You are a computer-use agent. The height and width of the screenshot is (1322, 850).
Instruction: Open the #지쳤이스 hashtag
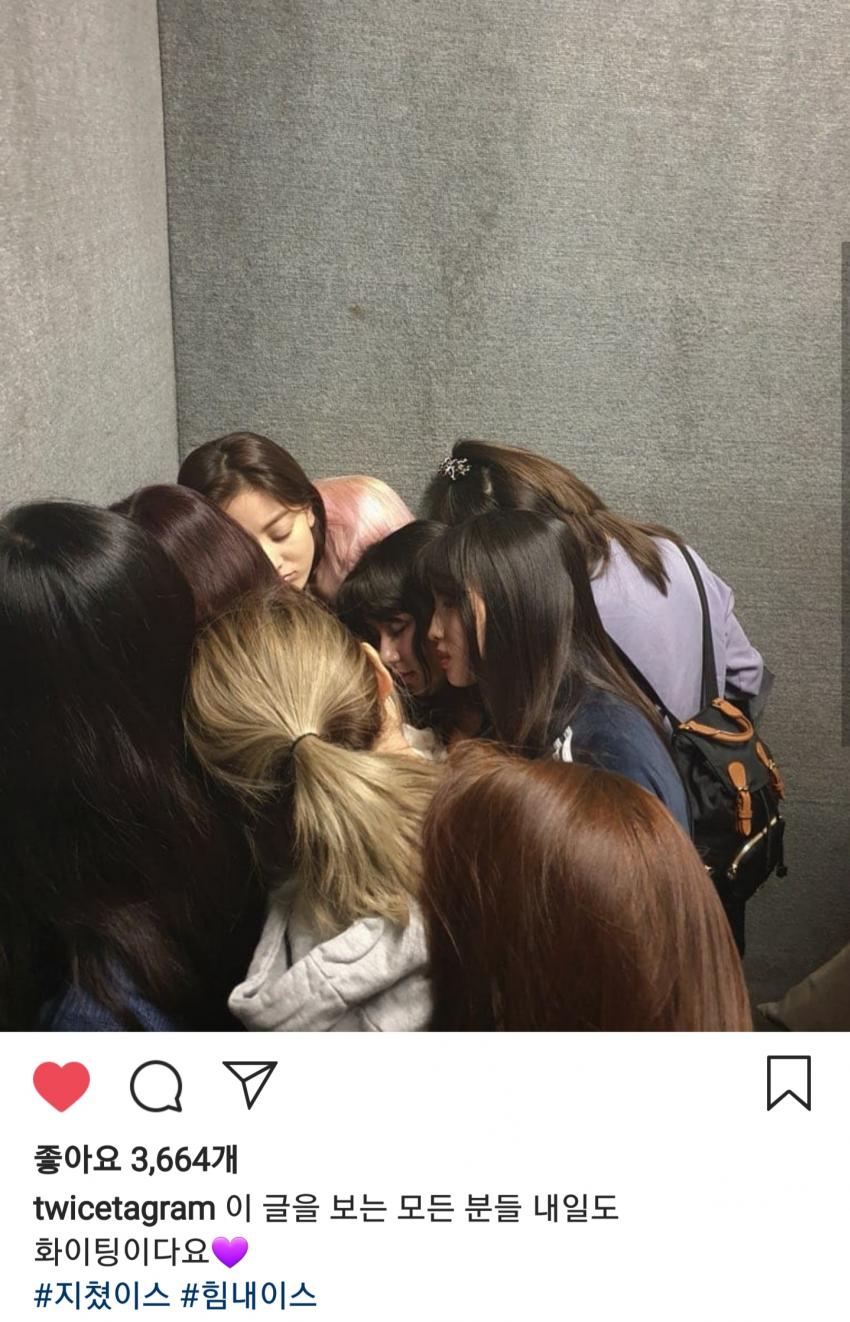coord(102,1295)
